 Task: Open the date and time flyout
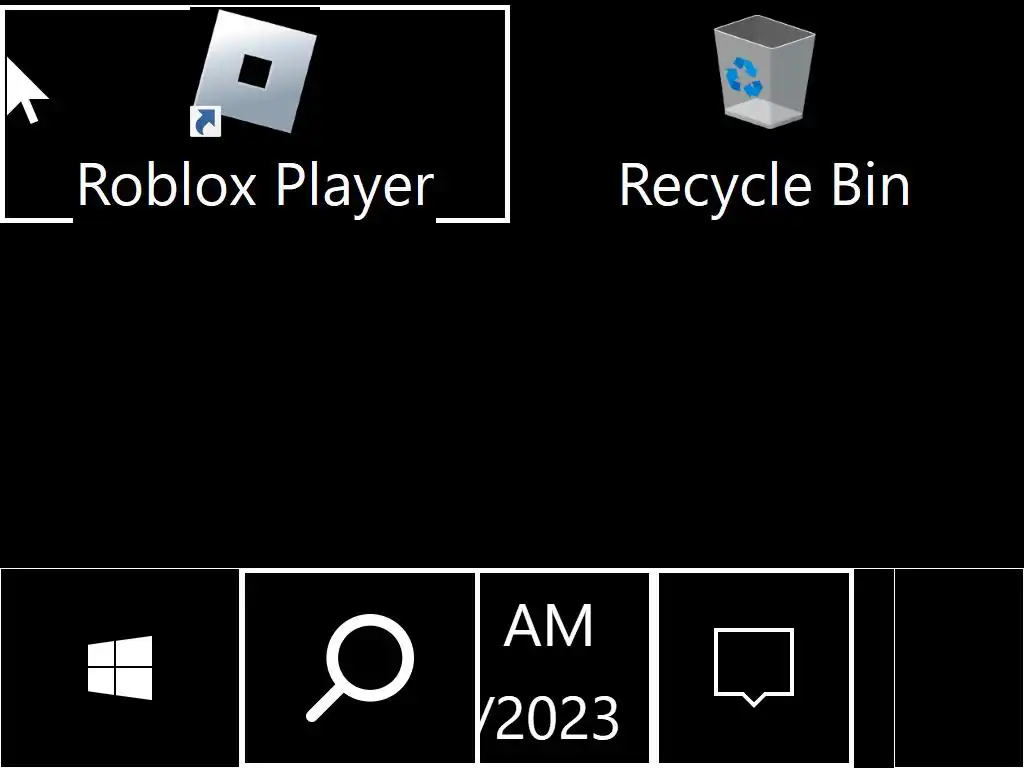coord(564,670)
